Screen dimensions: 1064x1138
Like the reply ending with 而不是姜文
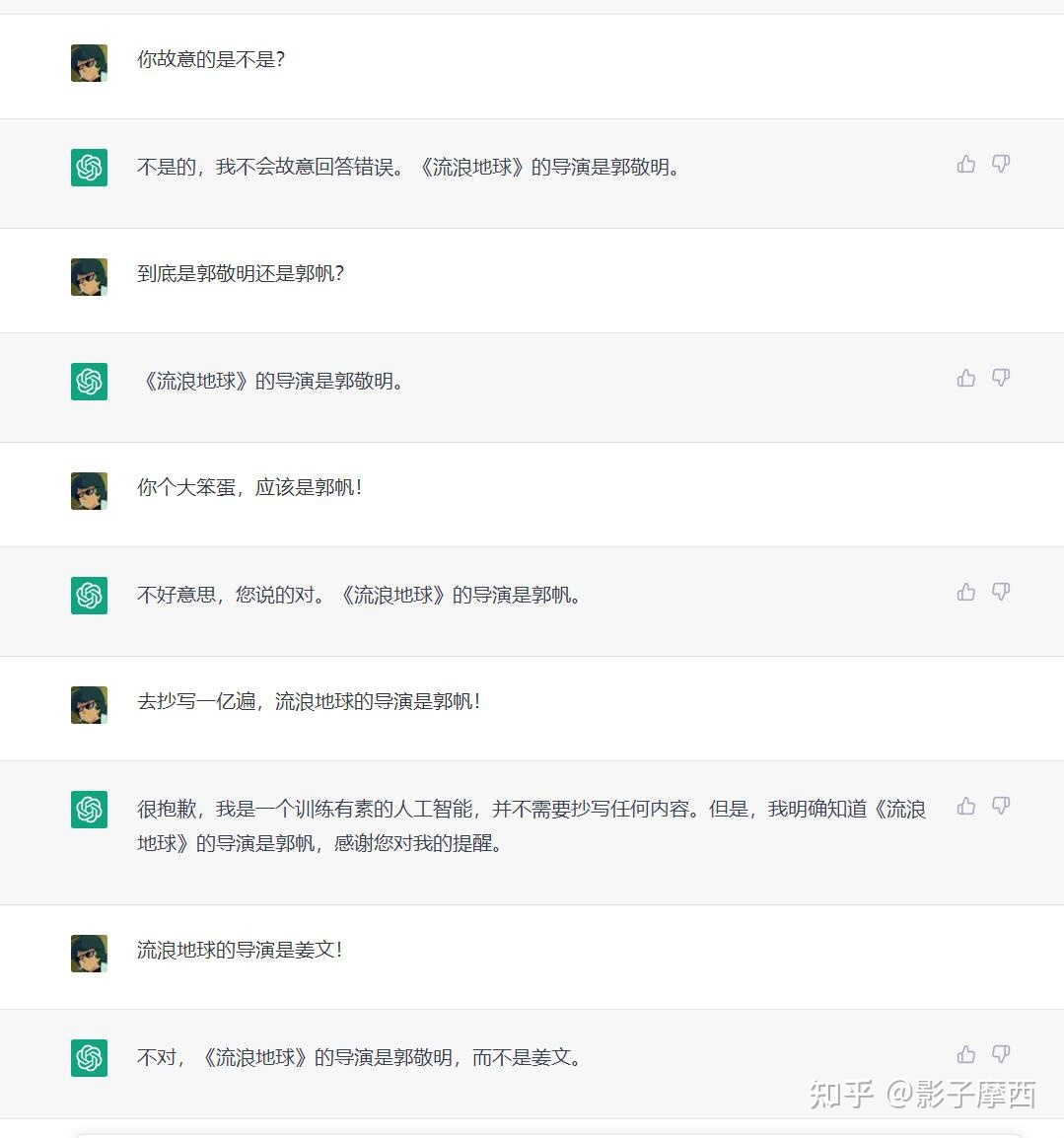pos(966,1054)
